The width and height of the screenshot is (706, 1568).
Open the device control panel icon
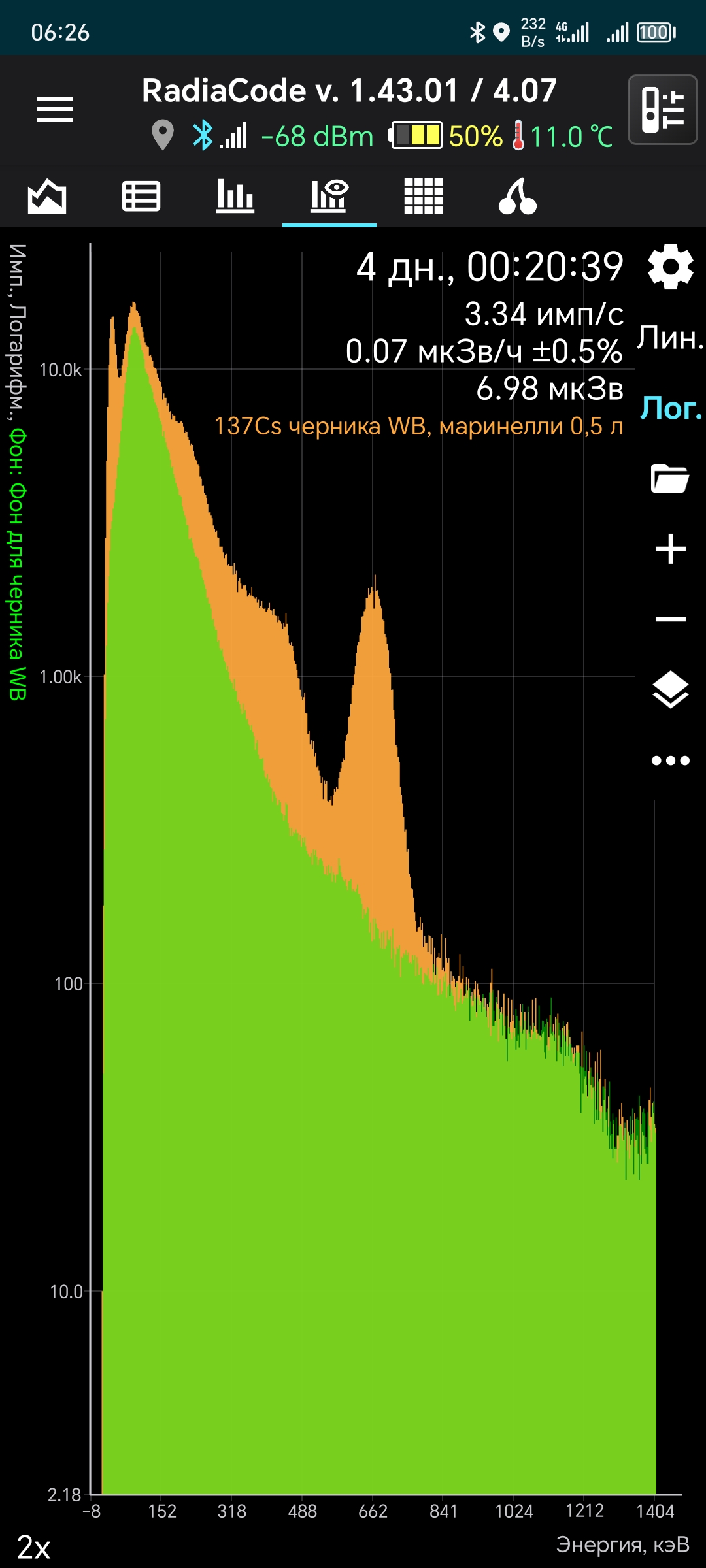click(x=663, y=110)
